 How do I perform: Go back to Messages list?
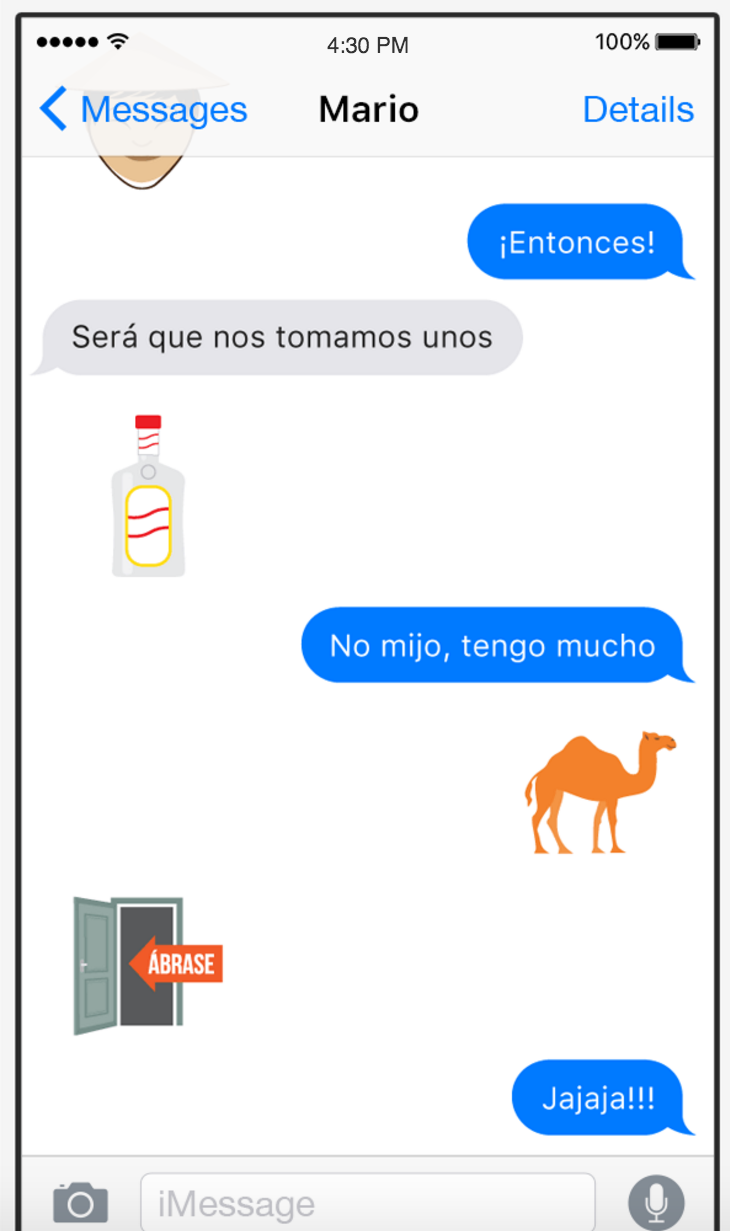click(143, 109)
